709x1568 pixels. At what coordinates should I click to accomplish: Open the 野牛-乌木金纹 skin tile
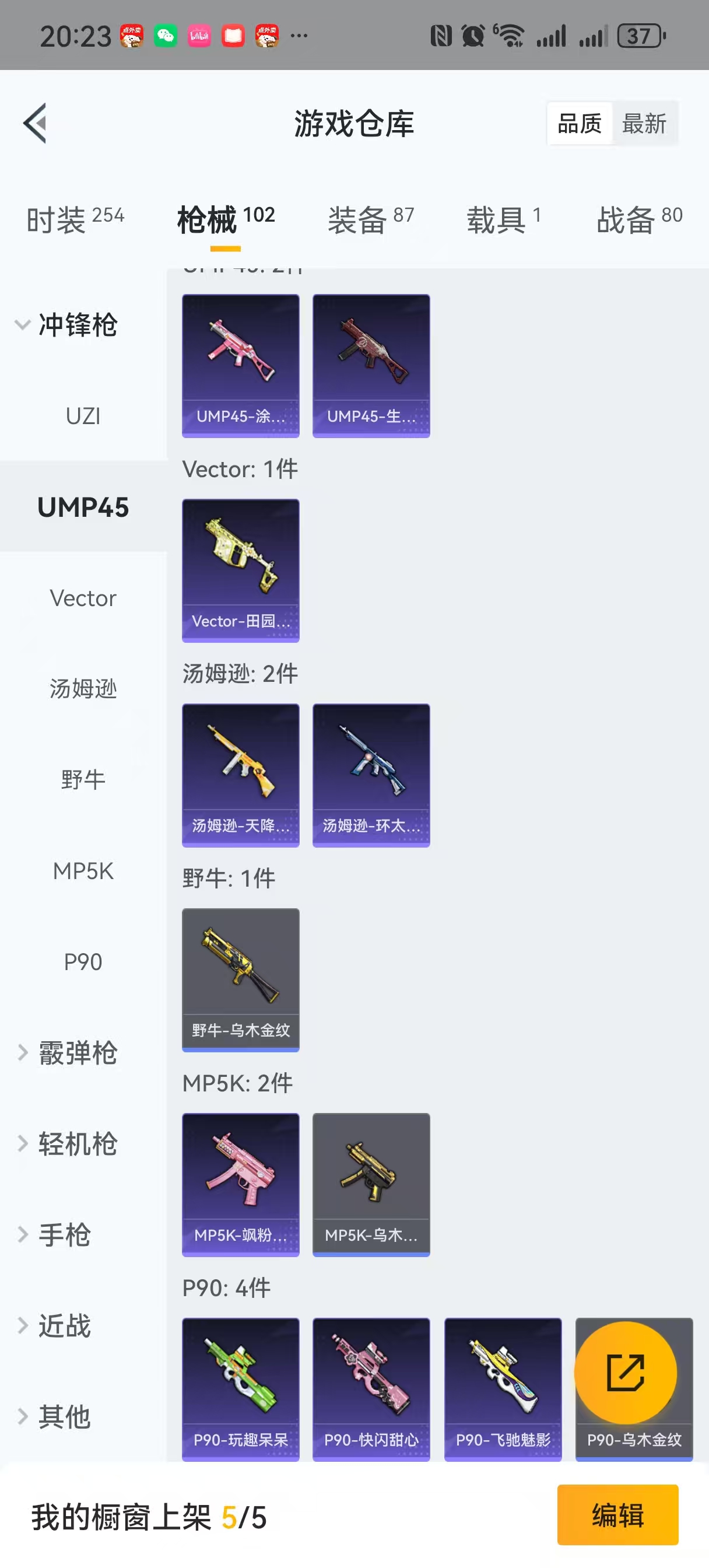click(x=240, y=979)
